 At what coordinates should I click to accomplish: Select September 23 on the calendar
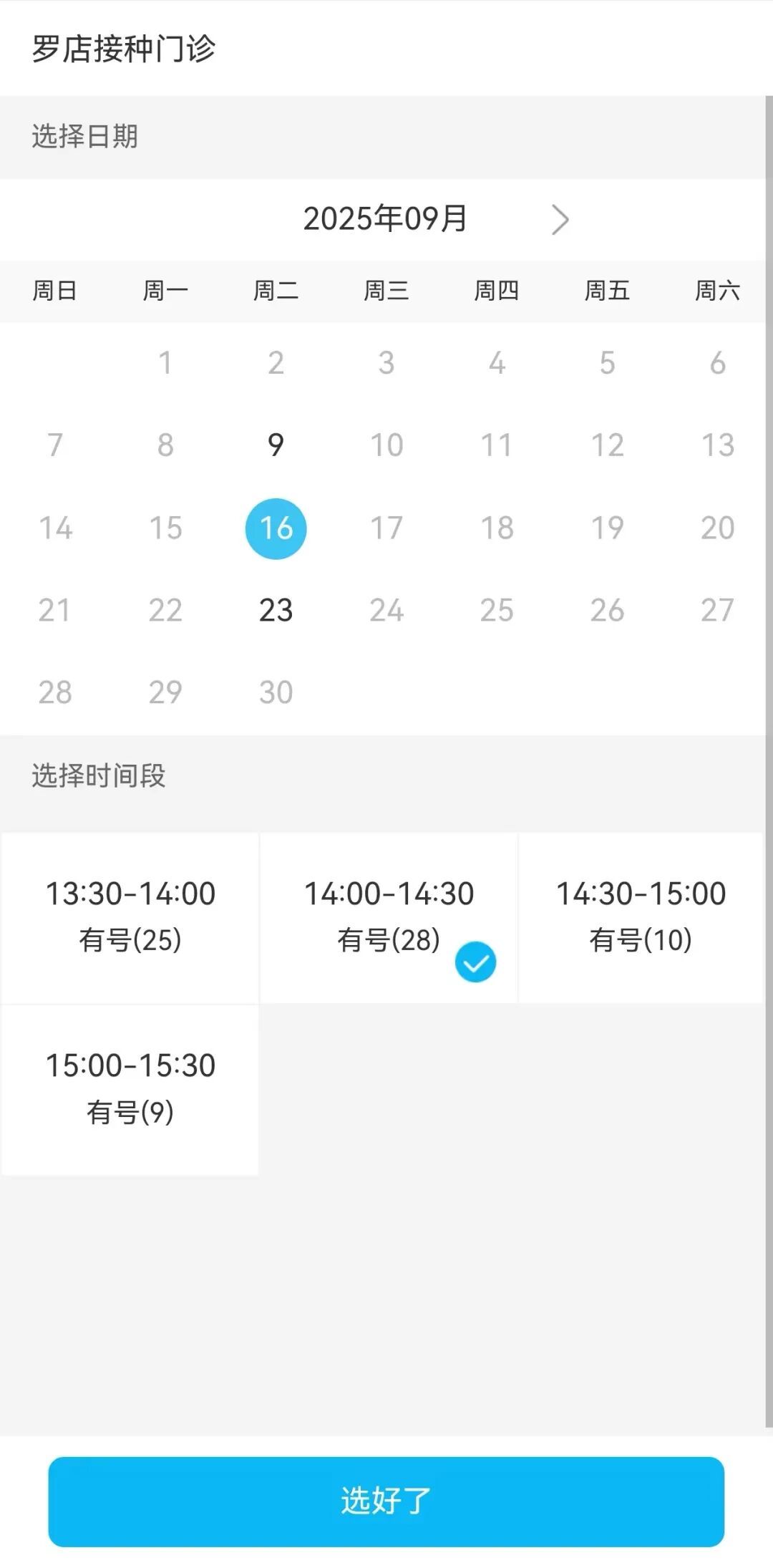(276, 610)
